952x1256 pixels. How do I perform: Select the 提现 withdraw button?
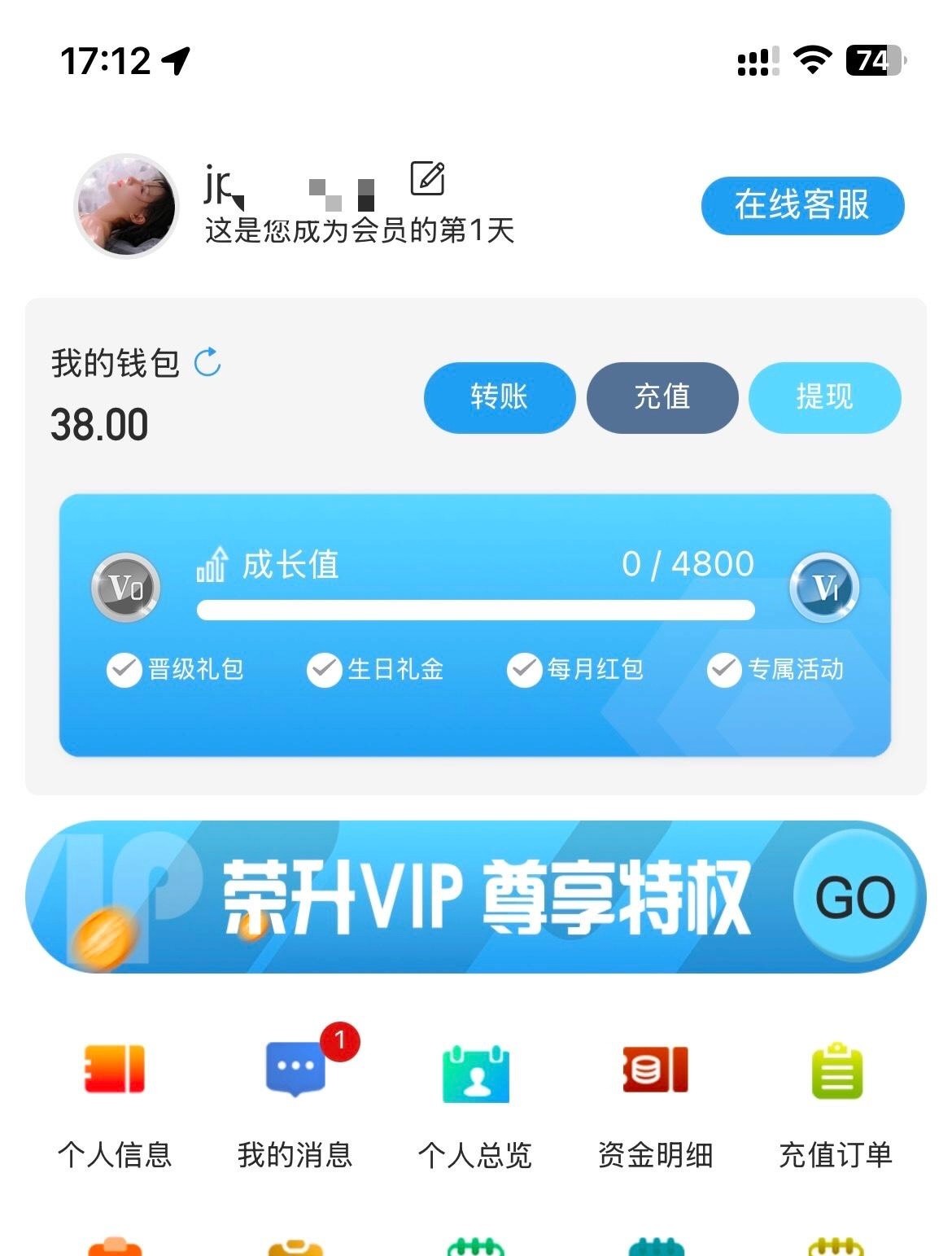[824, 397]
